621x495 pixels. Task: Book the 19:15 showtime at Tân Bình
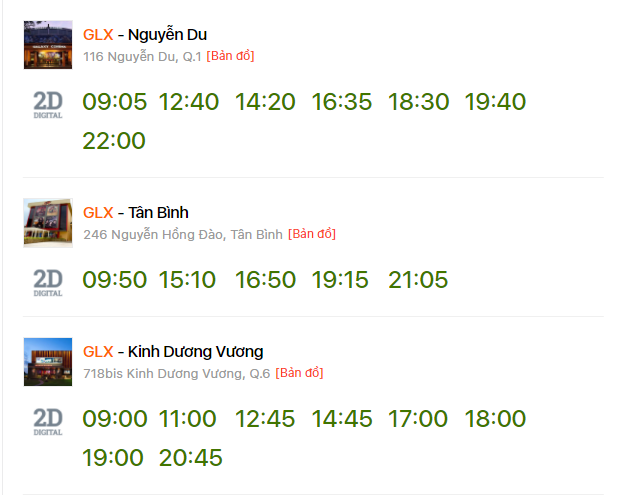pos(340,280)
